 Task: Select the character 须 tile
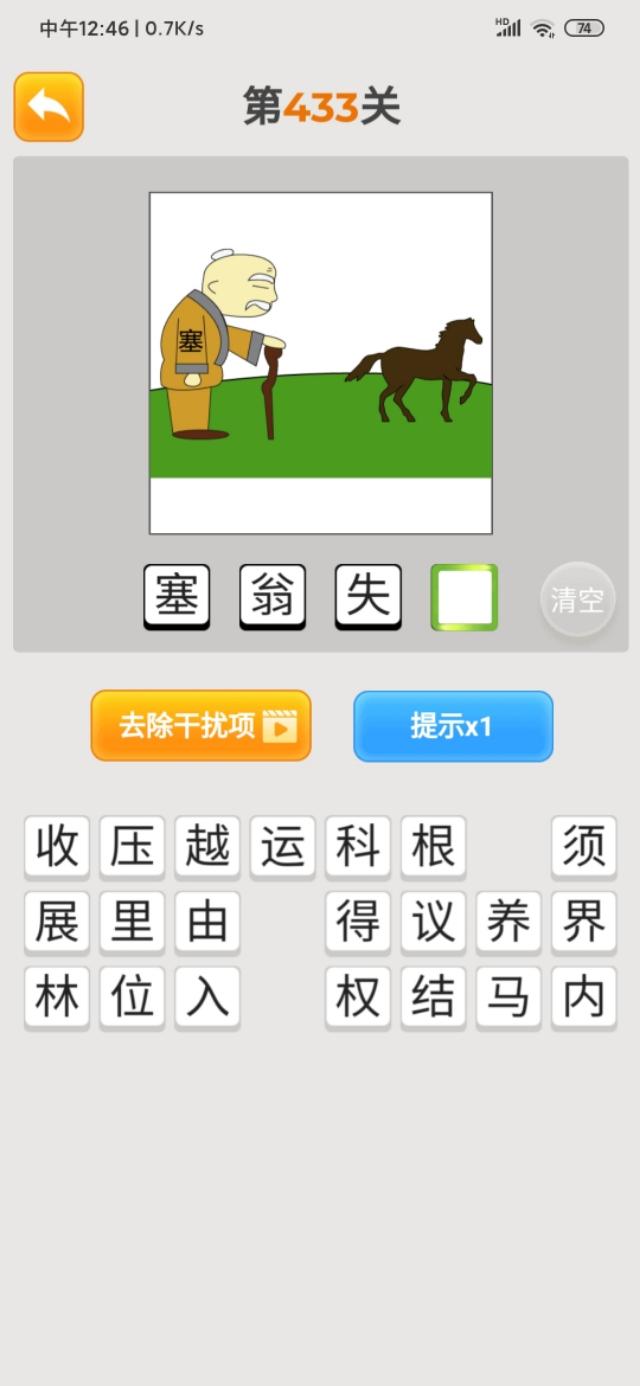pyautogui.click(x=584, y=848)
